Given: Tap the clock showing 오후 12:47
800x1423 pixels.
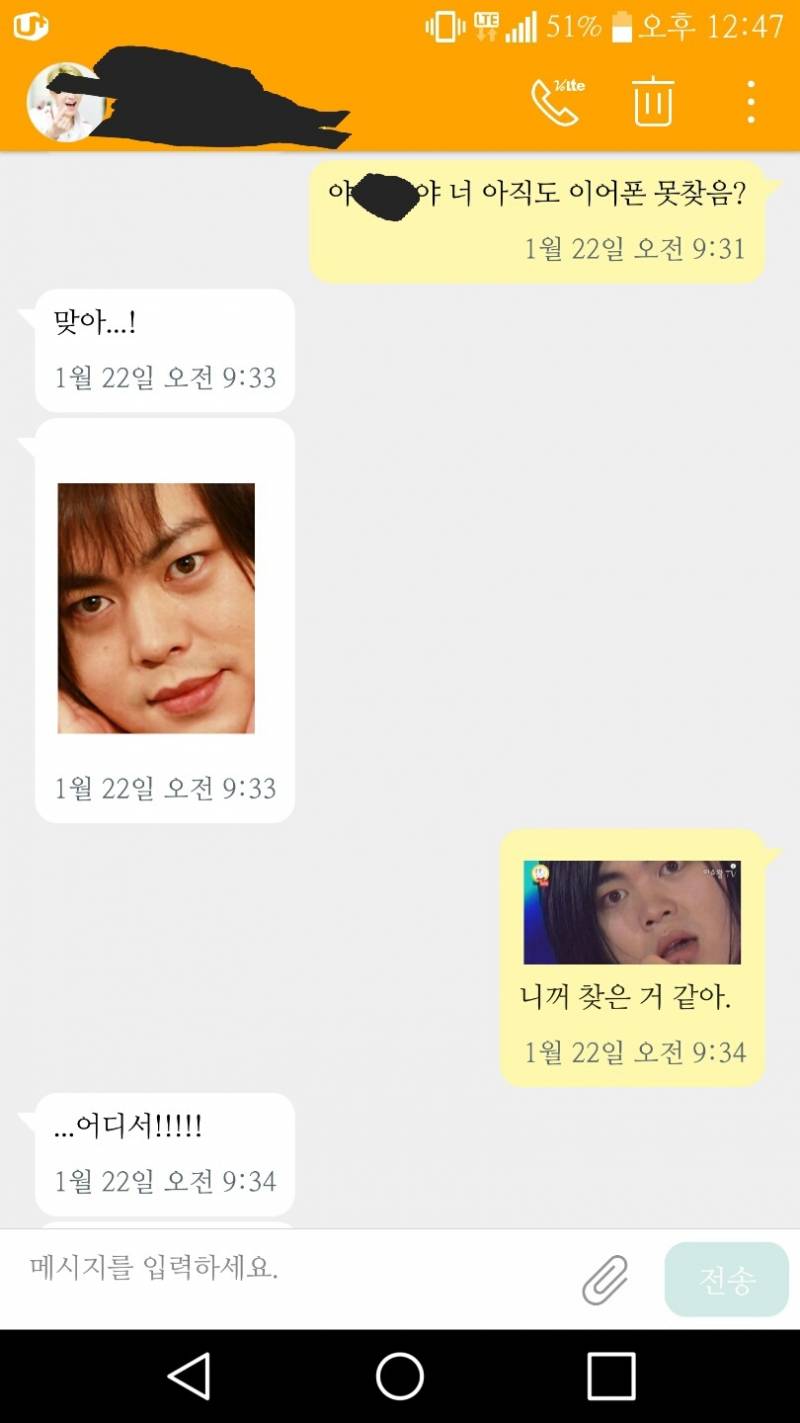Looking at the screenshot, I should tap(710, 25).
